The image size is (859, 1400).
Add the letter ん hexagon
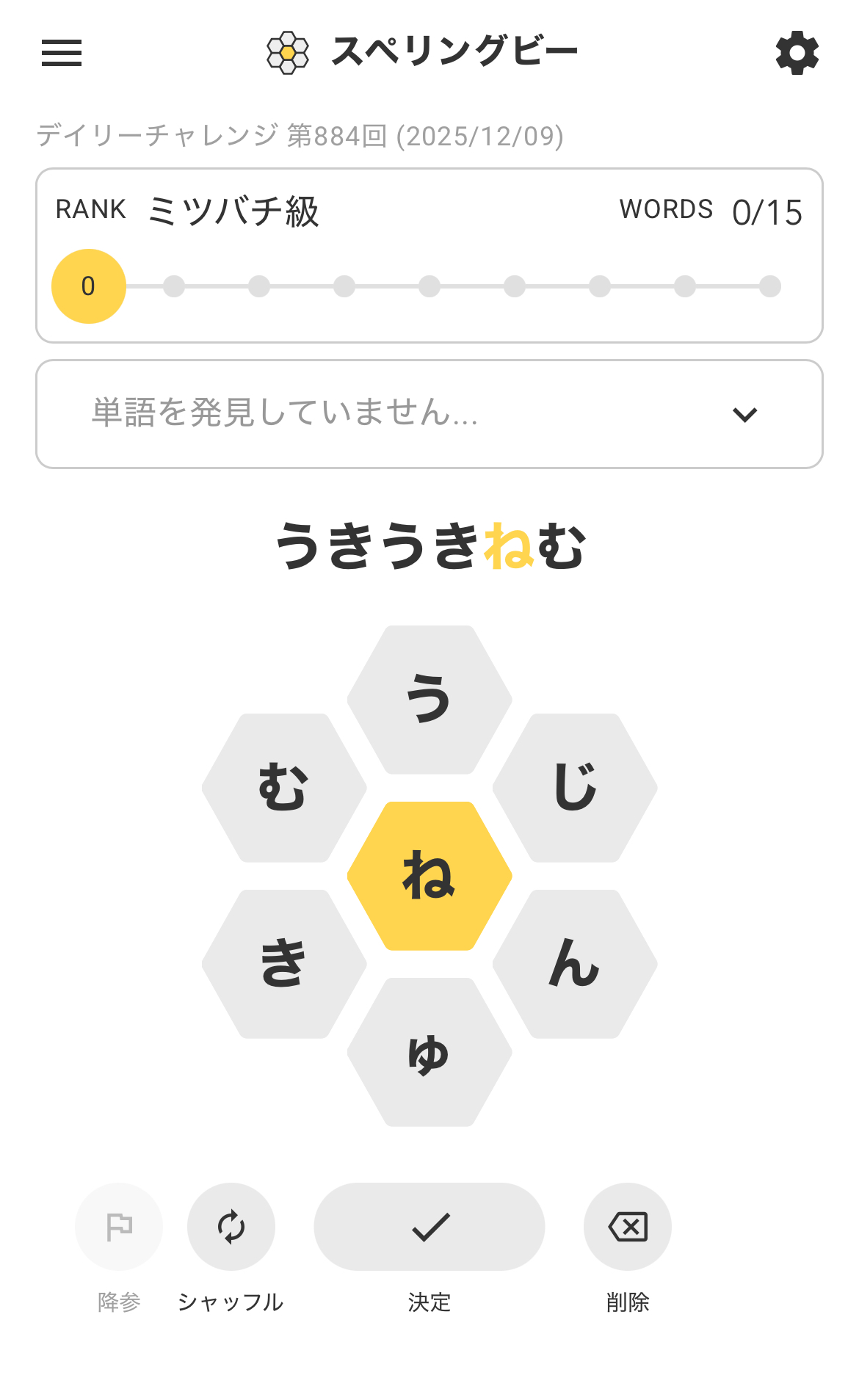(x=575, y=964)
